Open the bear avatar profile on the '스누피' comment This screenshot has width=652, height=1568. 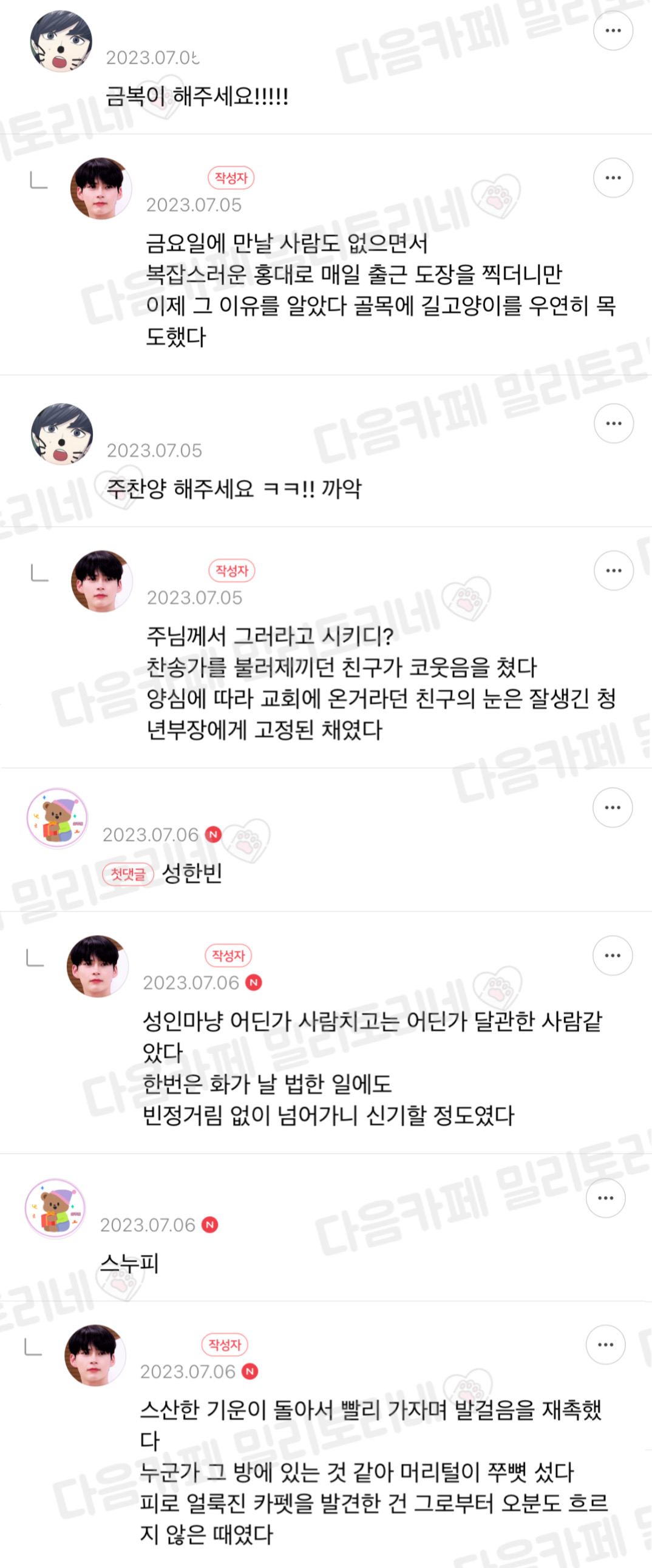55,1208
